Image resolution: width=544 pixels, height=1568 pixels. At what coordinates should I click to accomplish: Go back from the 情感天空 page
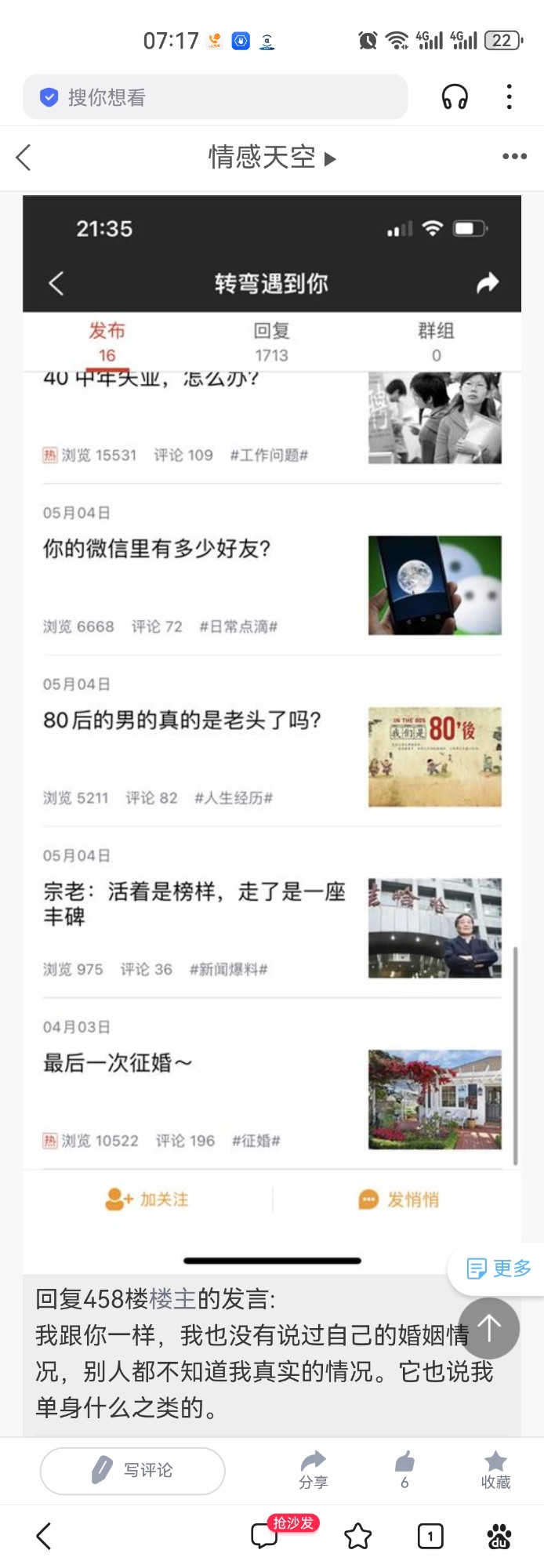point(24,158)
